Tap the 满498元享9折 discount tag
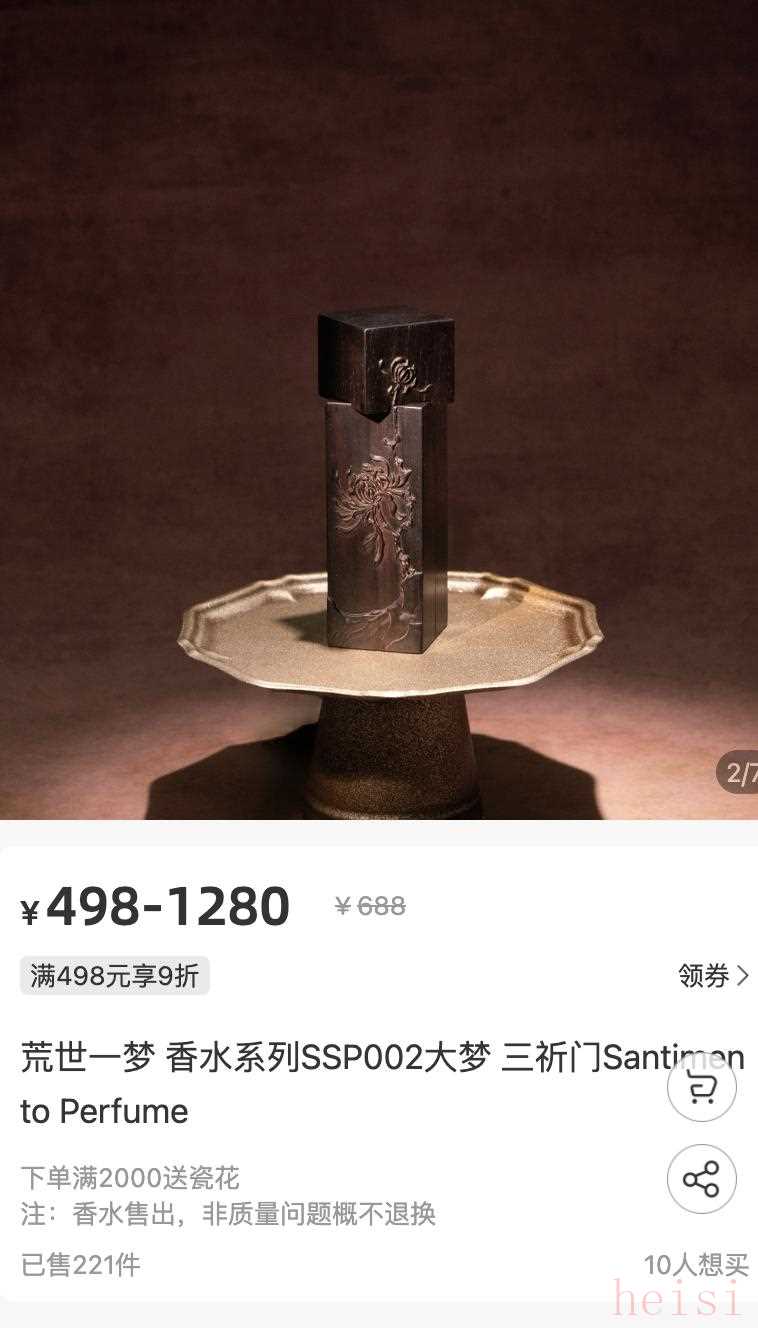Viewport: 758px width, 1328px height. pyautogui.click(x=115, y=976)
